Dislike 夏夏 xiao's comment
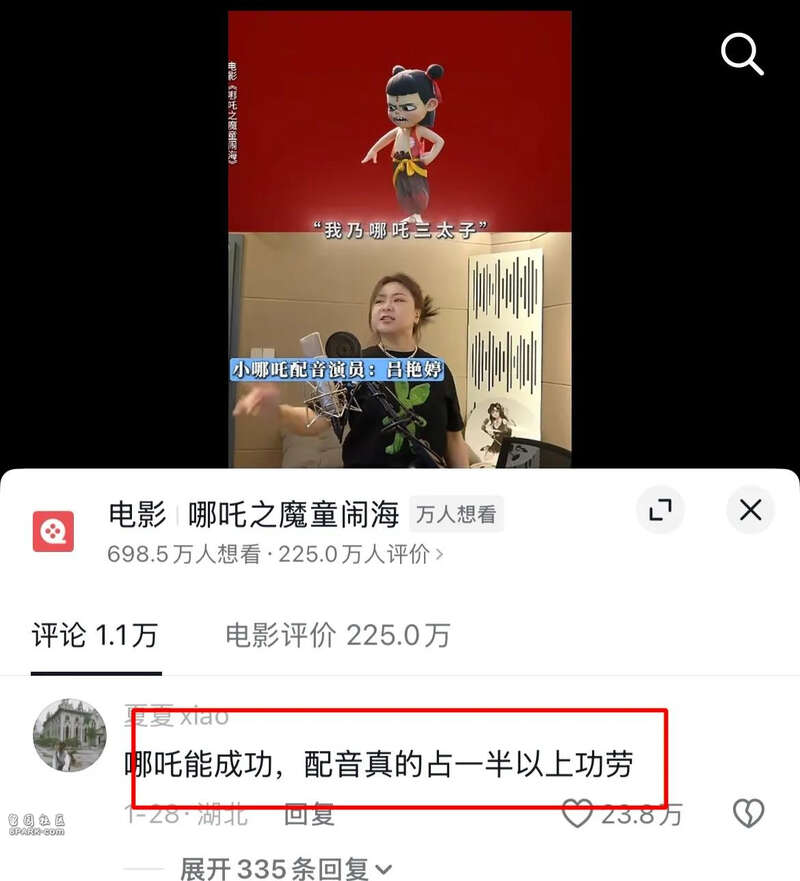The image size is (800, 881). click(x=748, y=813)
